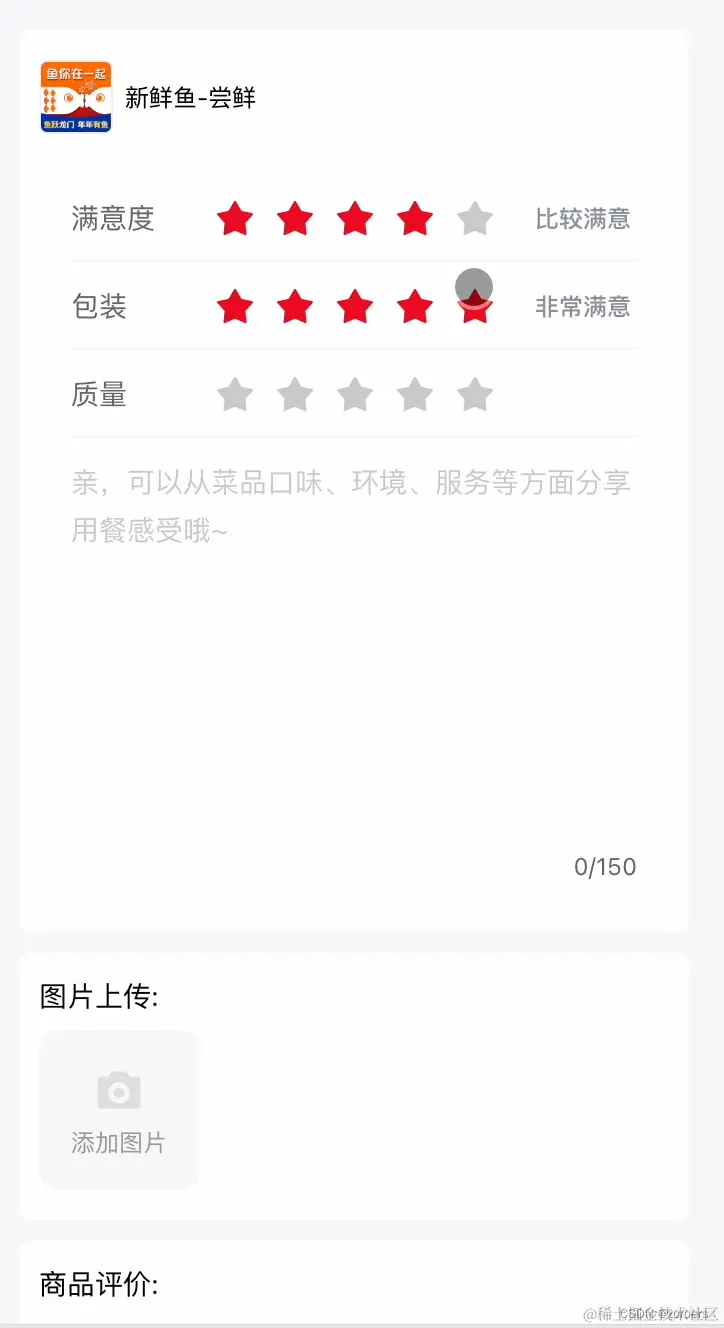
Task: Set 包装 rating to two stars
Action: [x=295, y=307]
